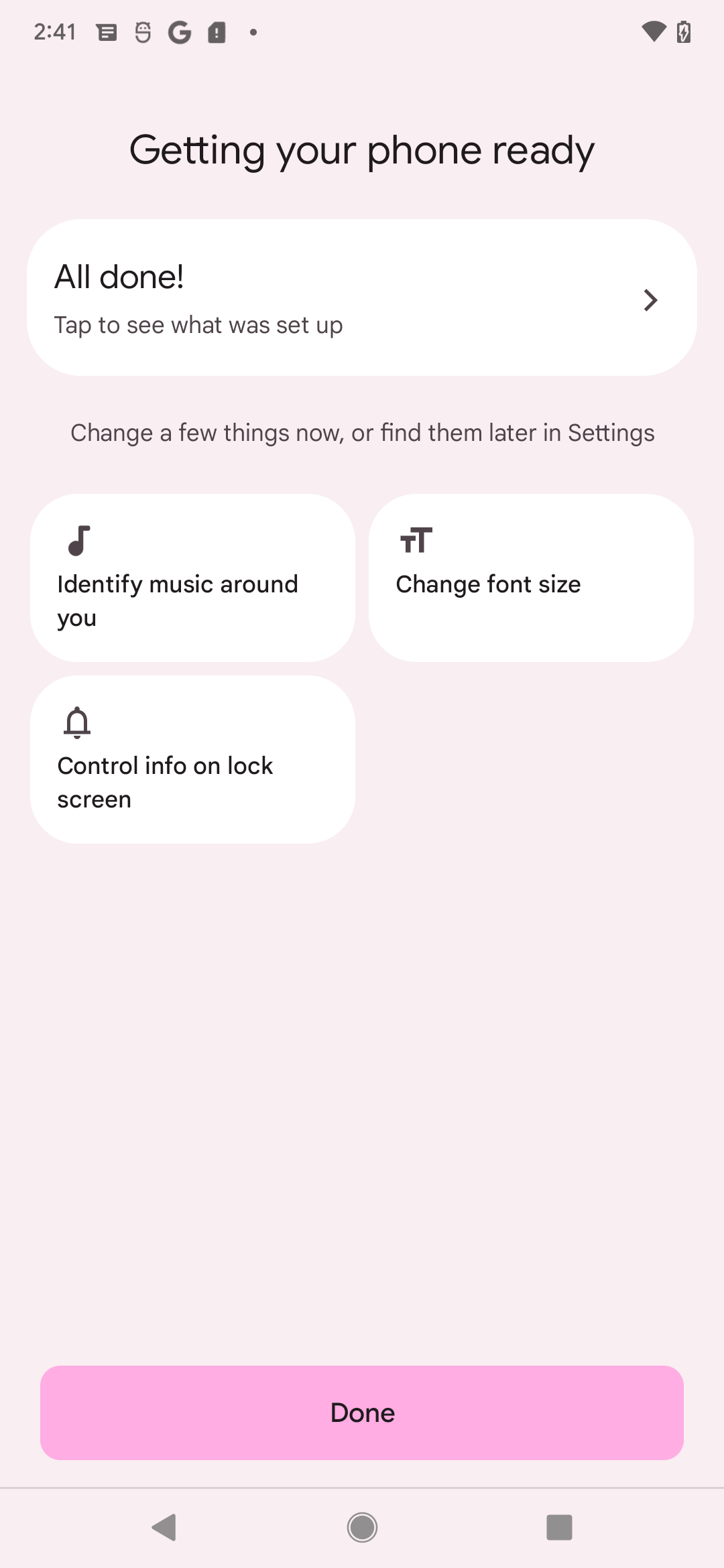
Task: Open the All done! setup summary card
Action: [x=362, y=298]
